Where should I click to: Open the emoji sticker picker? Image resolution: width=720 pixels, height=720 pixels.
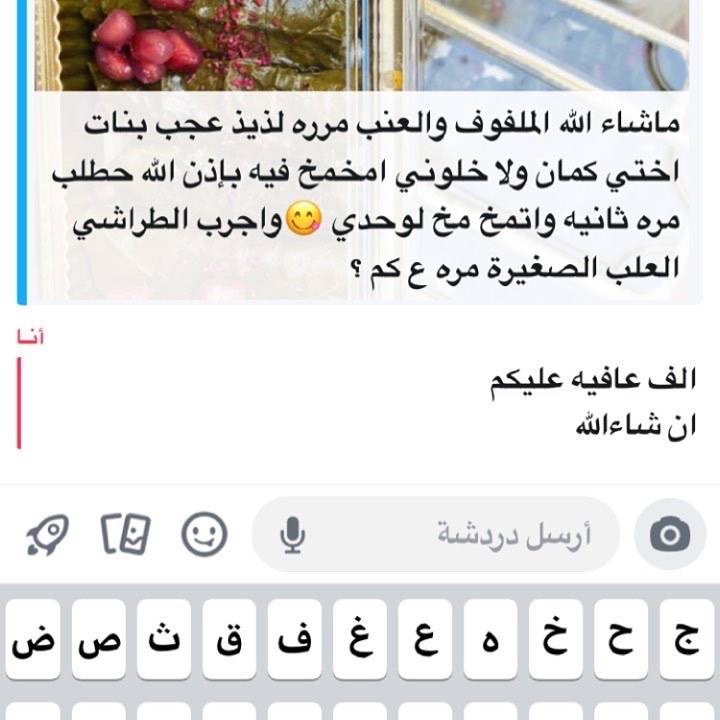pos(204,535)
